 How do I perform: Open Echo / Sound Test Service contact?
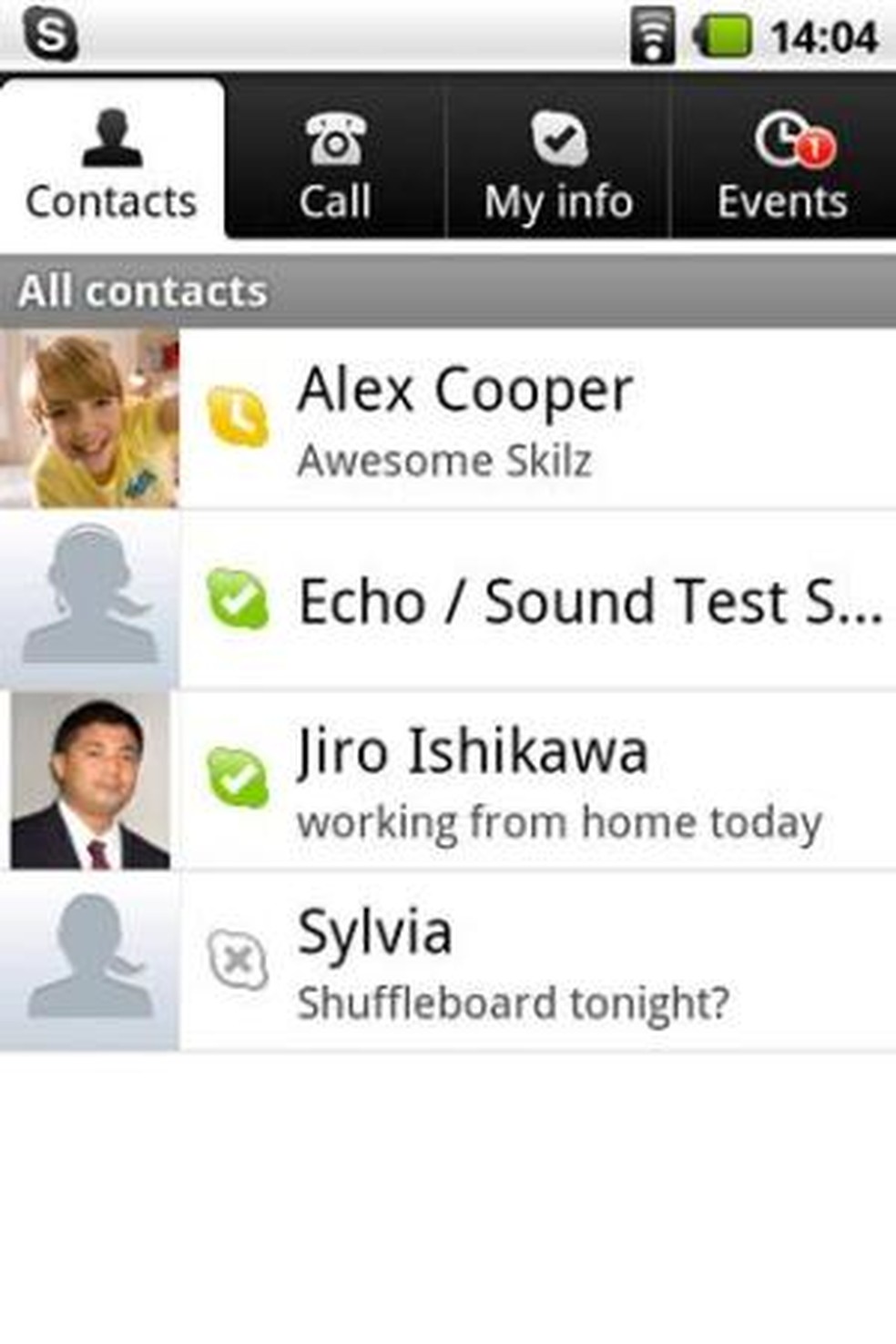[x=537, y=601]
